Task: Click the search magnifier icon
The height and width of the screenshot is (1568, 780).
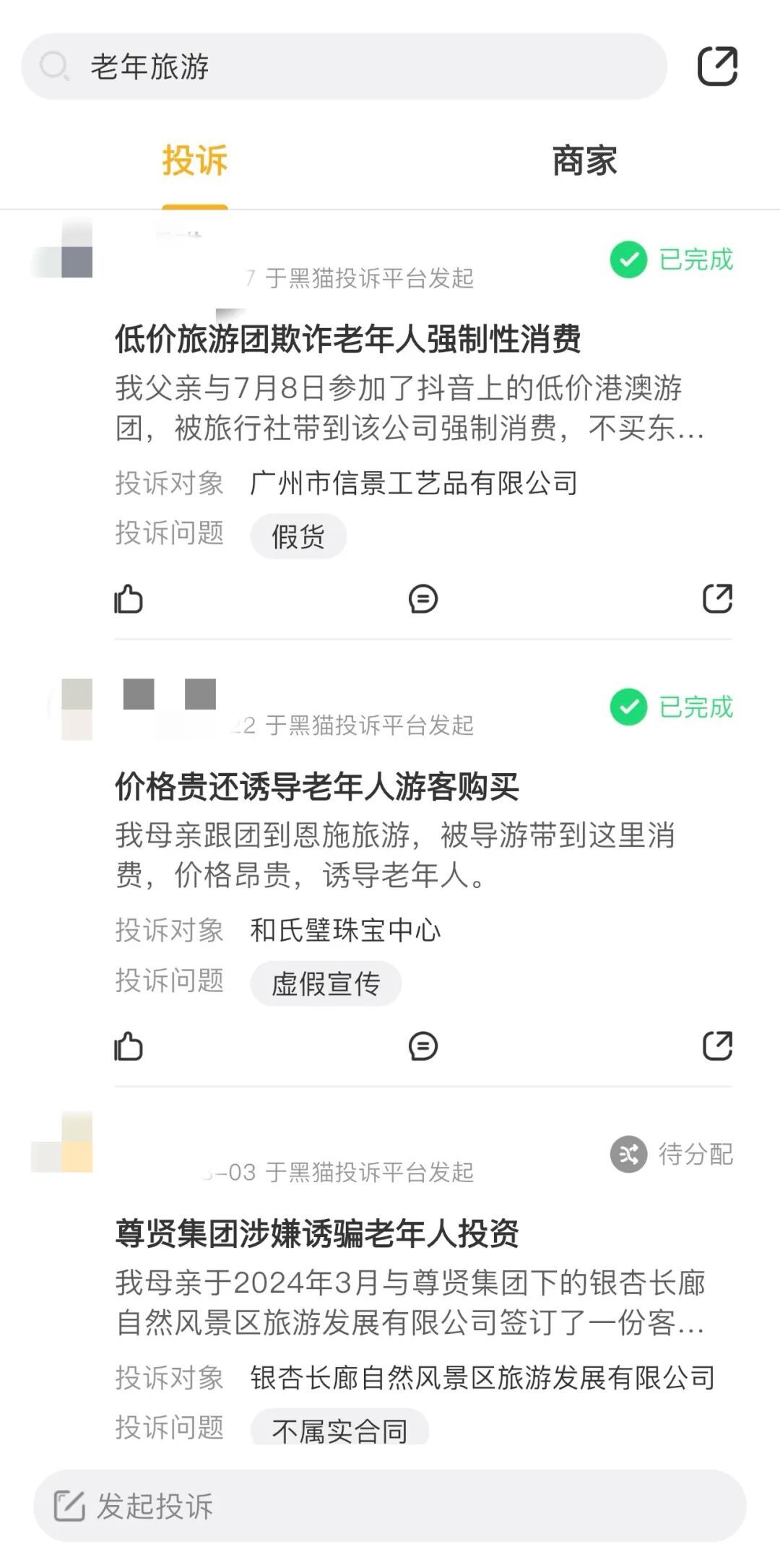Action: (x=55, y=67)
